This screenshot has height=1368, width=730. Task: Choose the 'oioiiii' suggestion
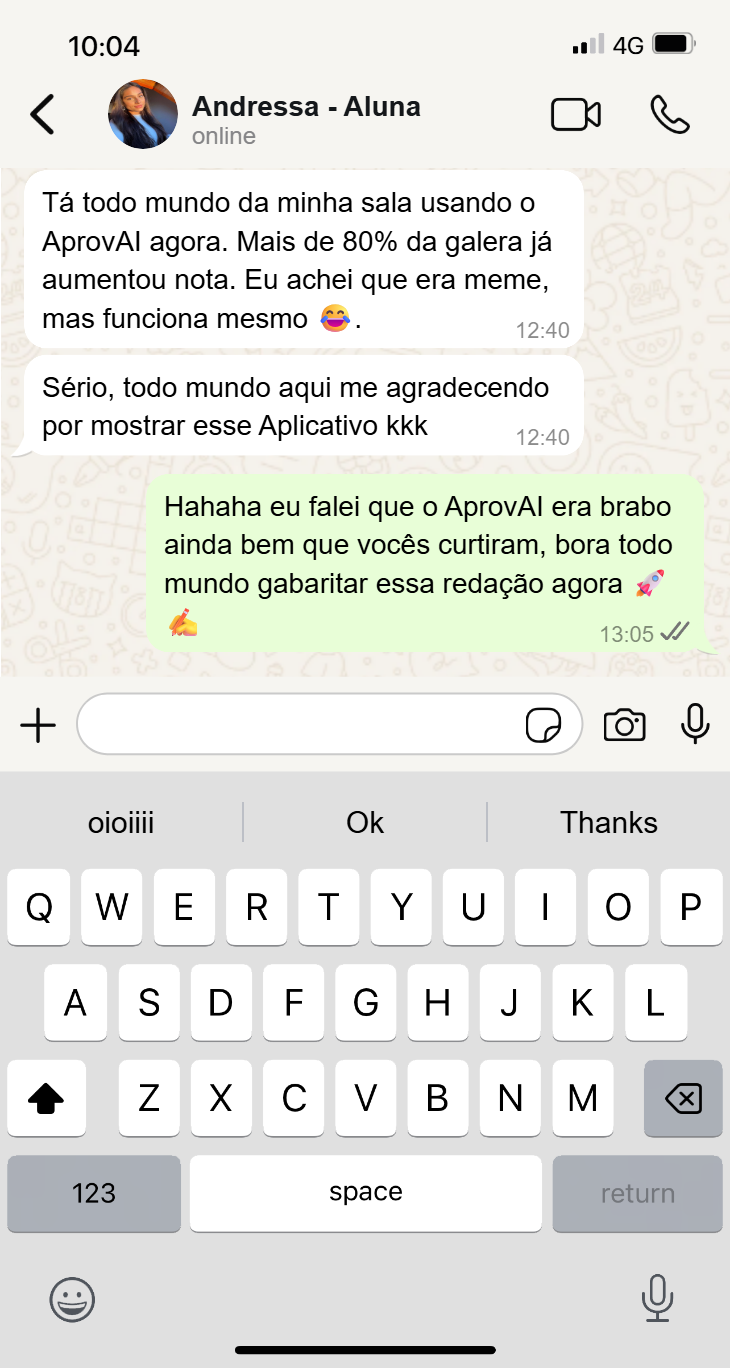120,822
